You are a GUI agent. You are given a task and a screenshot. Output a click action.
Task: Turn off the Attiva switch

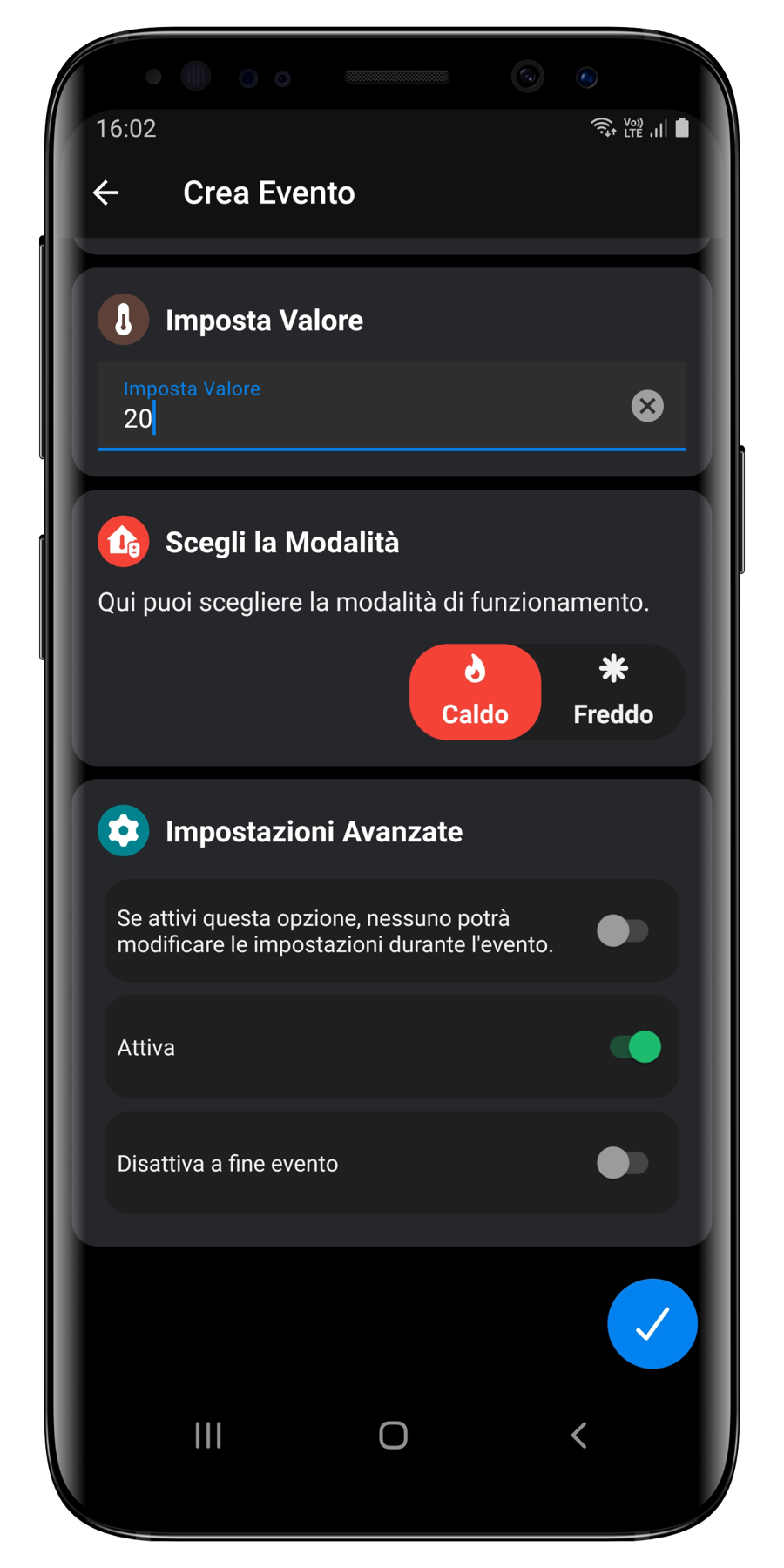point(636,1046)
